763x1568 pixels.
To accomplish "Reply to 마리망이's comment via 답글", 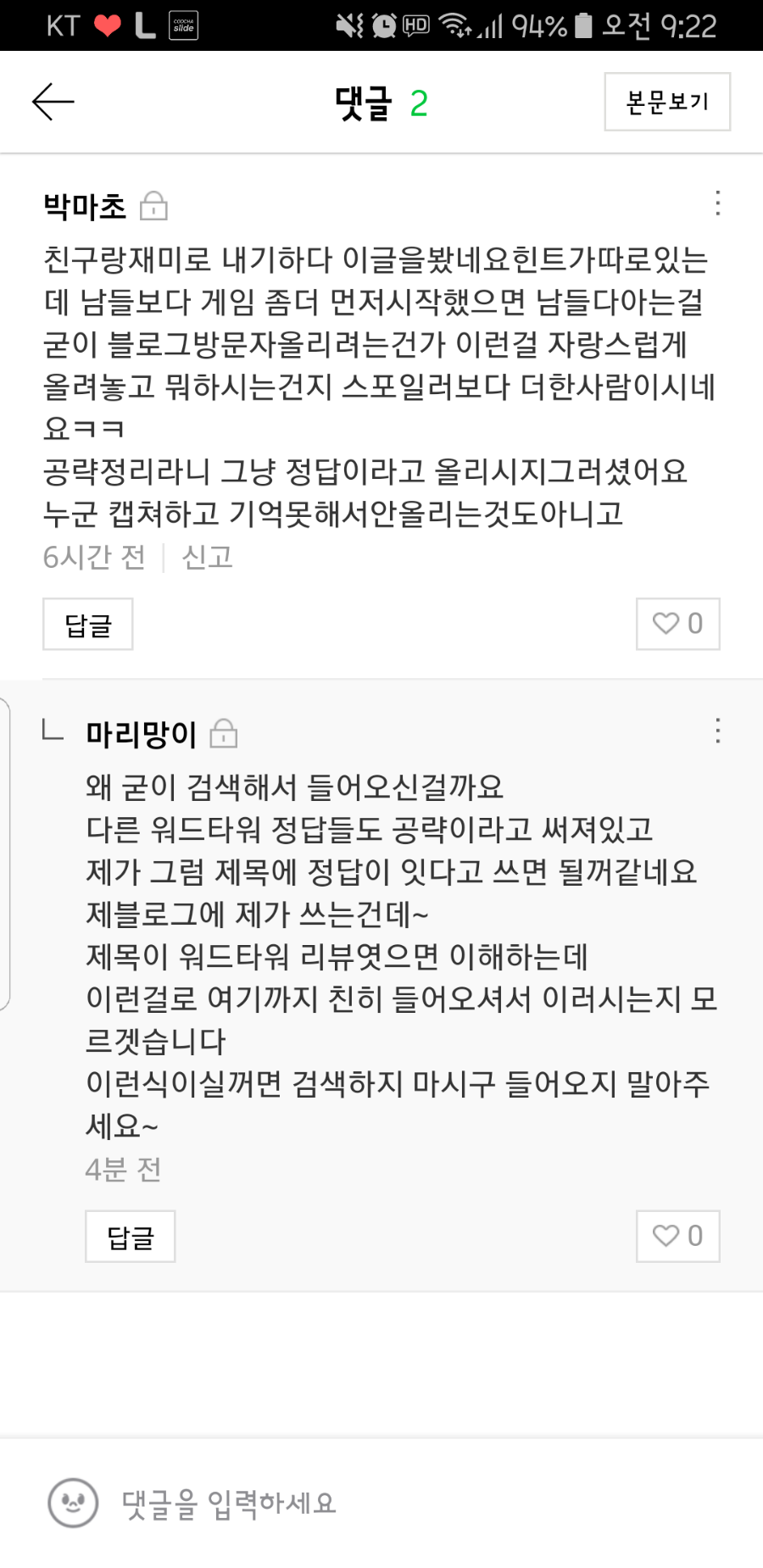I will (131, 1237).
